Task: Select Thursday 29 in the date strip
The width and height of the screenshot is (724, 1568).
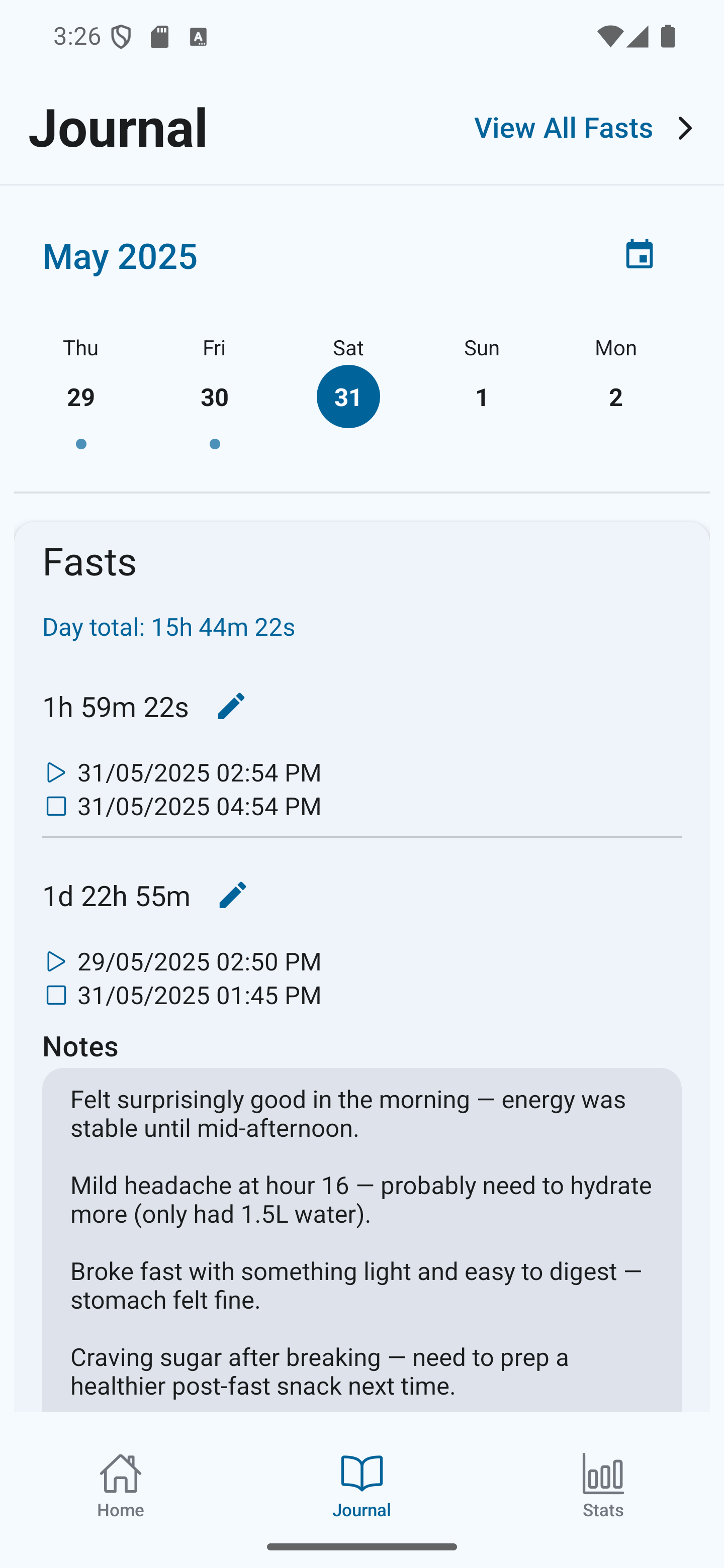Action: coord(81,397)
